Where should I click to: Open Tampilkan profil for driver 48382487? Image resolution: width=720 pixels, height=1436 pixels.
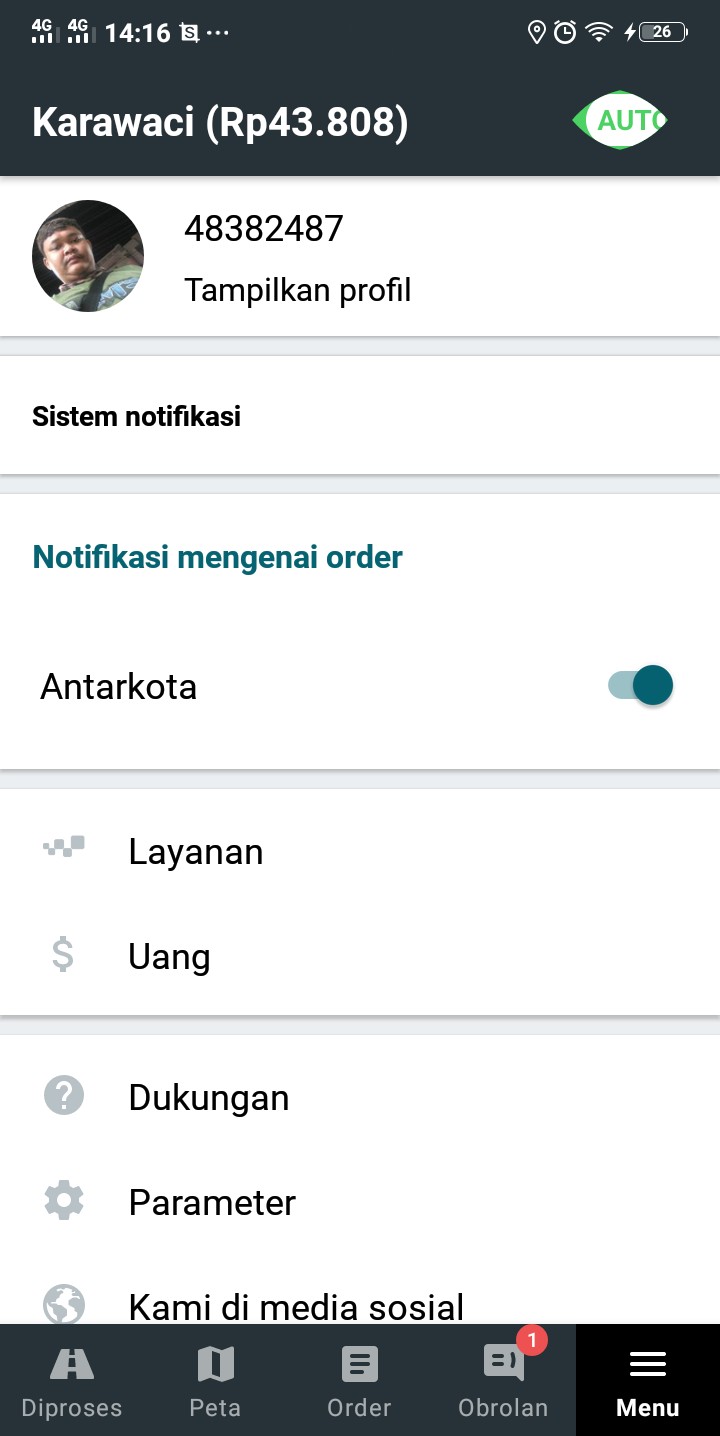click(297, 290)
